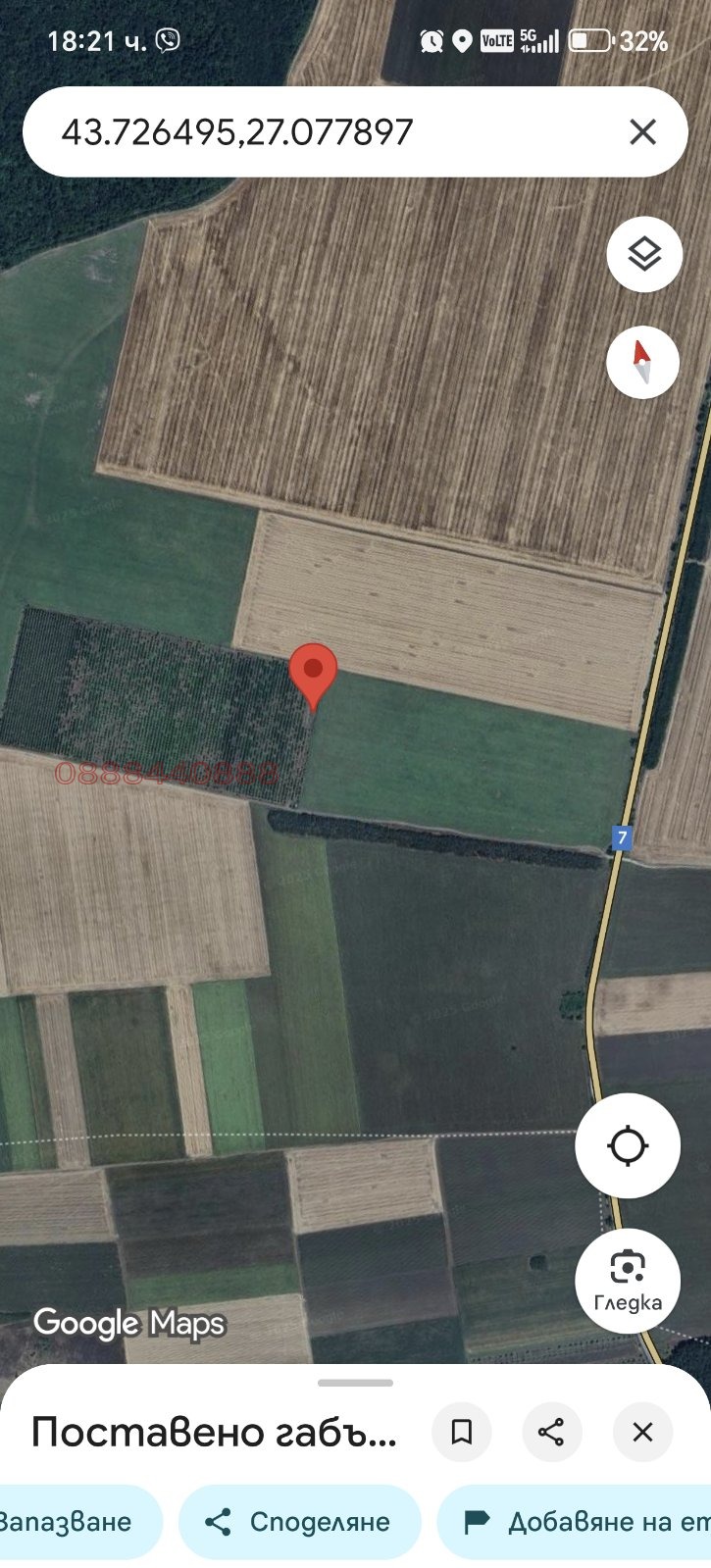Open the map layers selector

point(643,255)
